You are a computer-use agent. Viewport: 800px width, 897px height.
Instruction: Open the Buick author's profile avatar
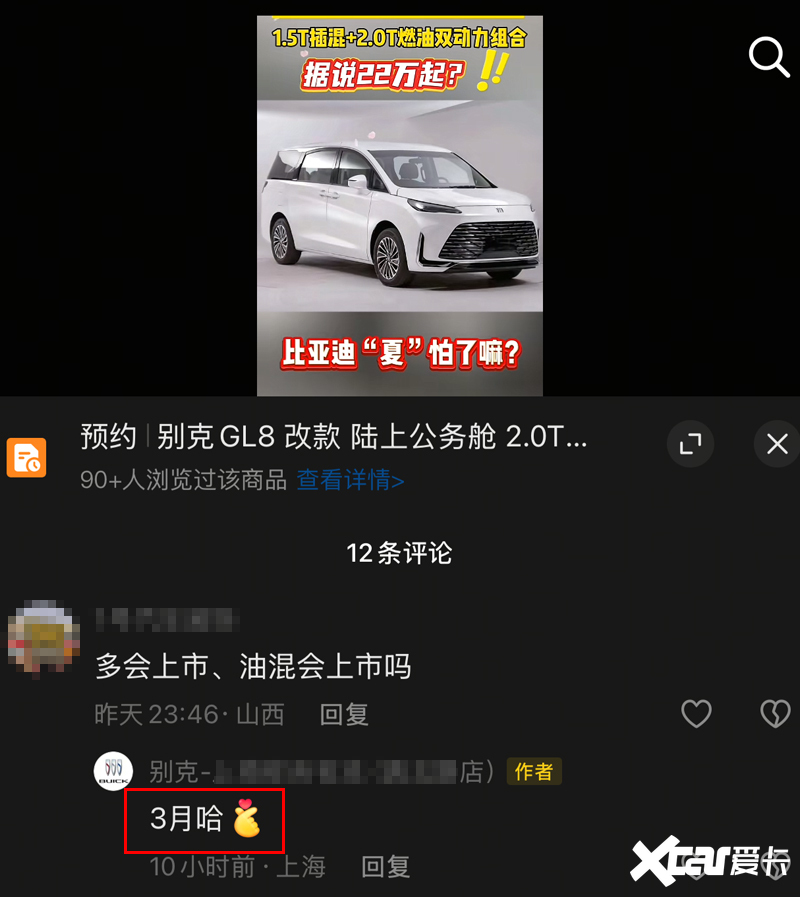113,772
